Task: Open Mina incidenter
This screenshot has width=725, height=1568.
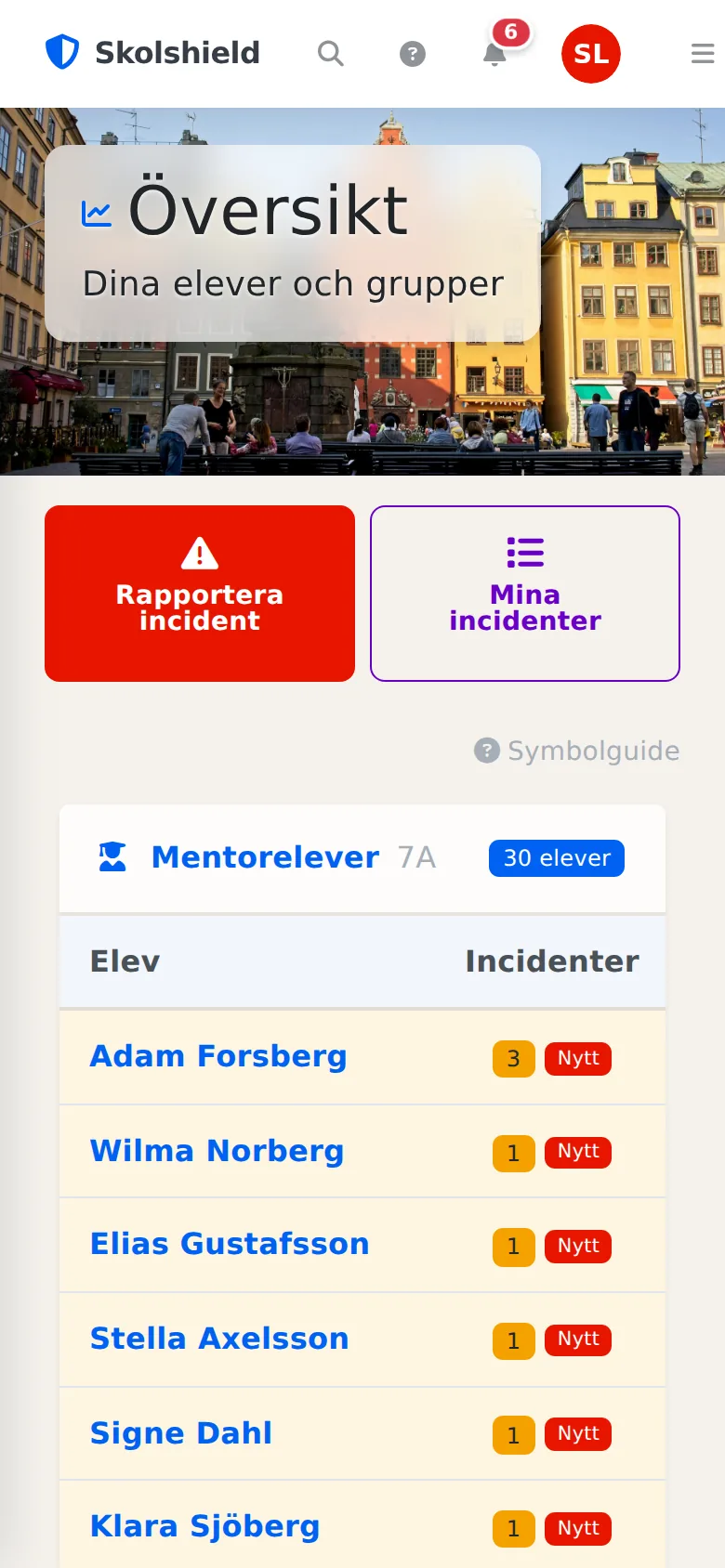Action: (525, 594)
